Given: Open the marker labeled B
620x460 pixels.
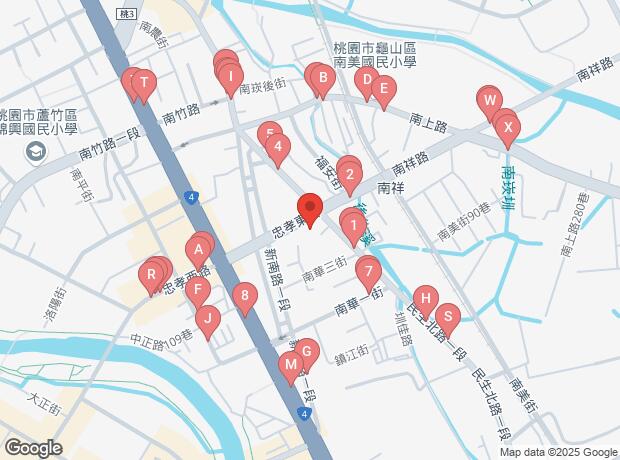Looking at the screenshot, I should pos(322,78).
